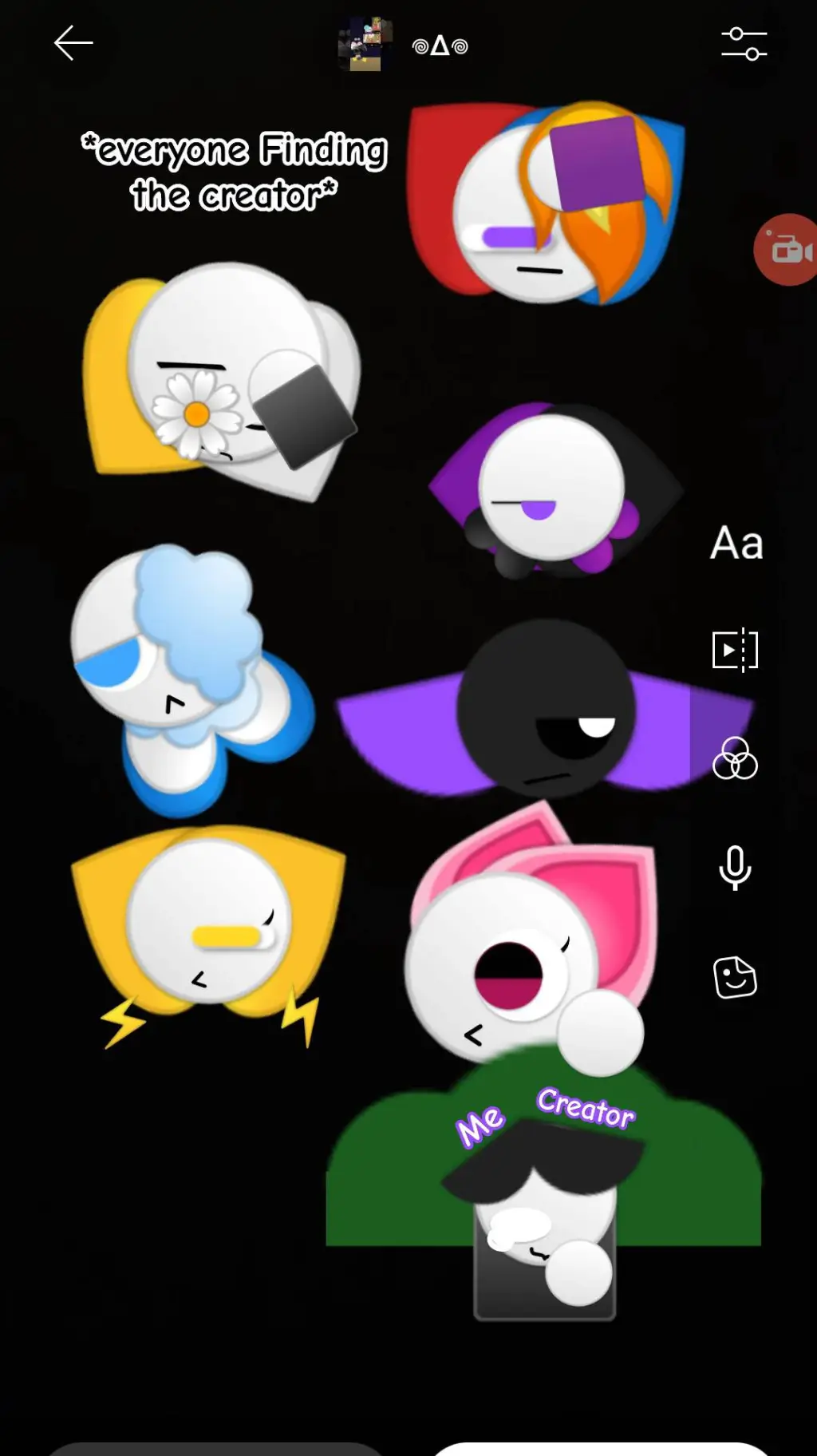Tap the red floating screen recorder bubble
This screenshot has width=817, height=1456.
(x=787, y=250)
